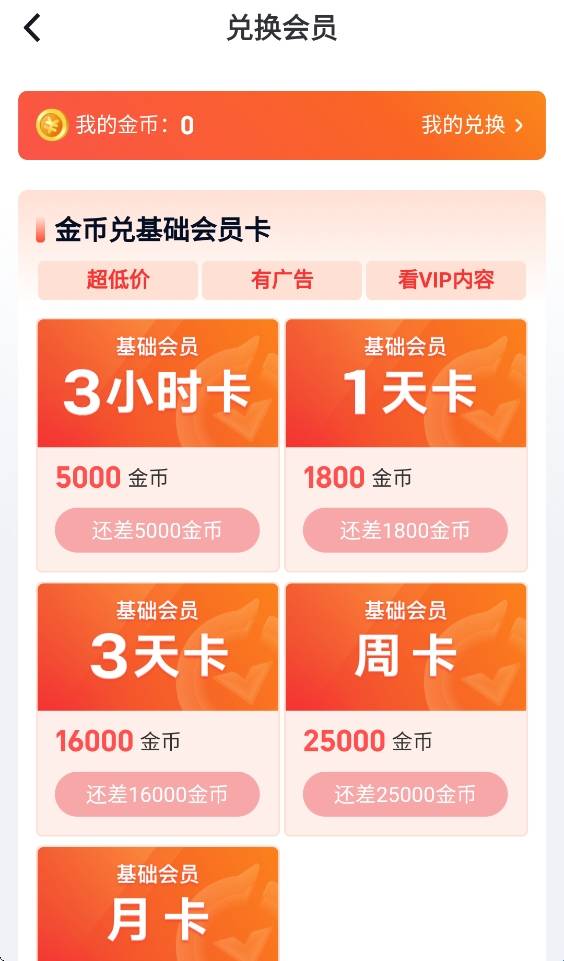Tap the 还差1800金币 button
The image size is (564, 961).
point(405,530)
